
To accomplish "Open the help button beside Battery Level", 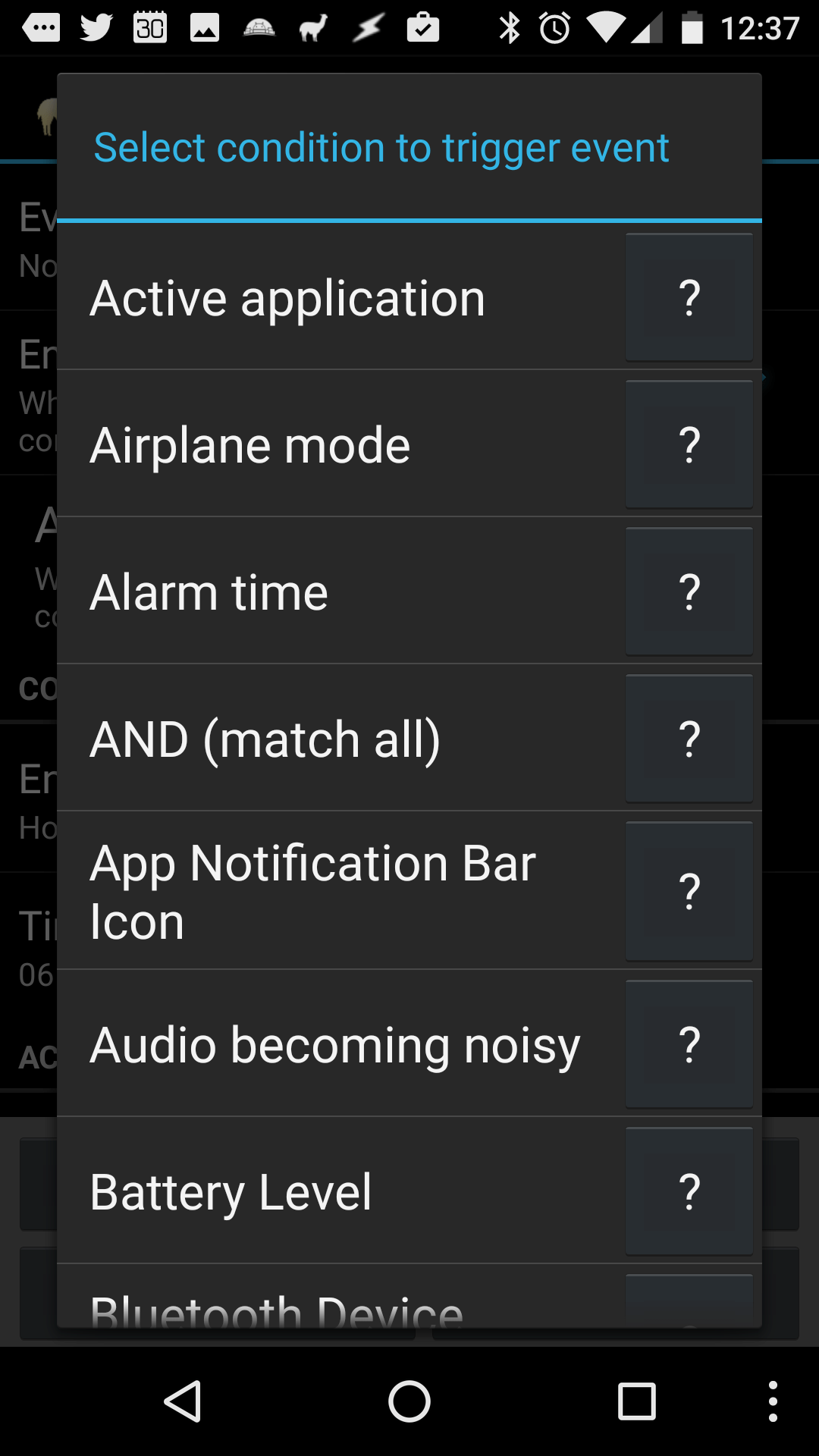I will [x=689, y=1191].
